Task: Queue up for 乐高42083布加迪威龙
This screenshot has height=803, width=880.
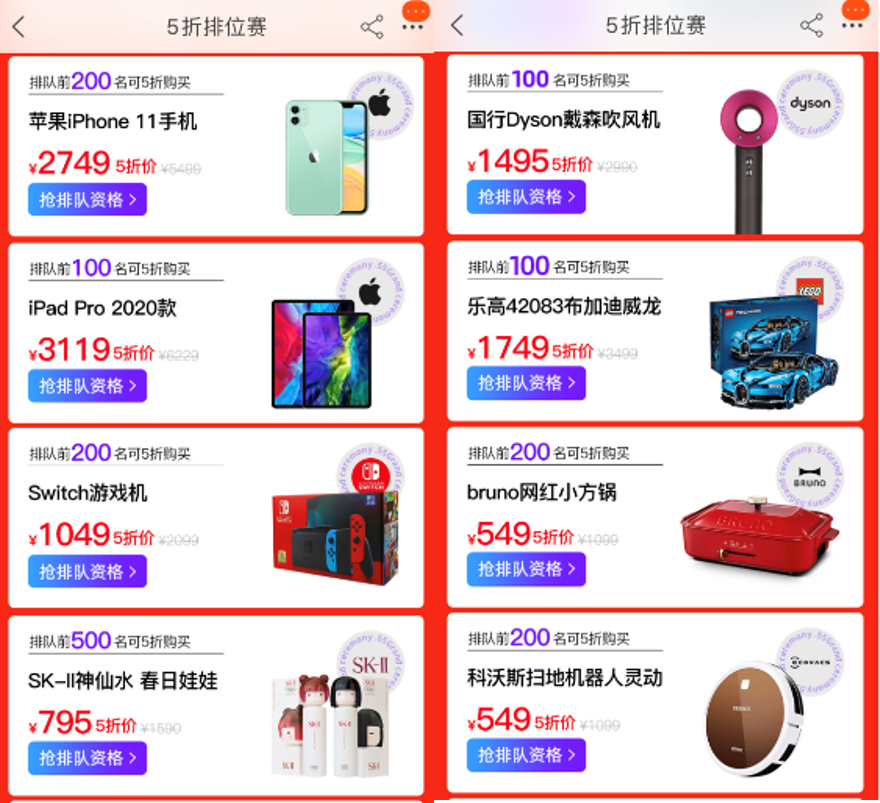Action: click(x=526, y=383)
